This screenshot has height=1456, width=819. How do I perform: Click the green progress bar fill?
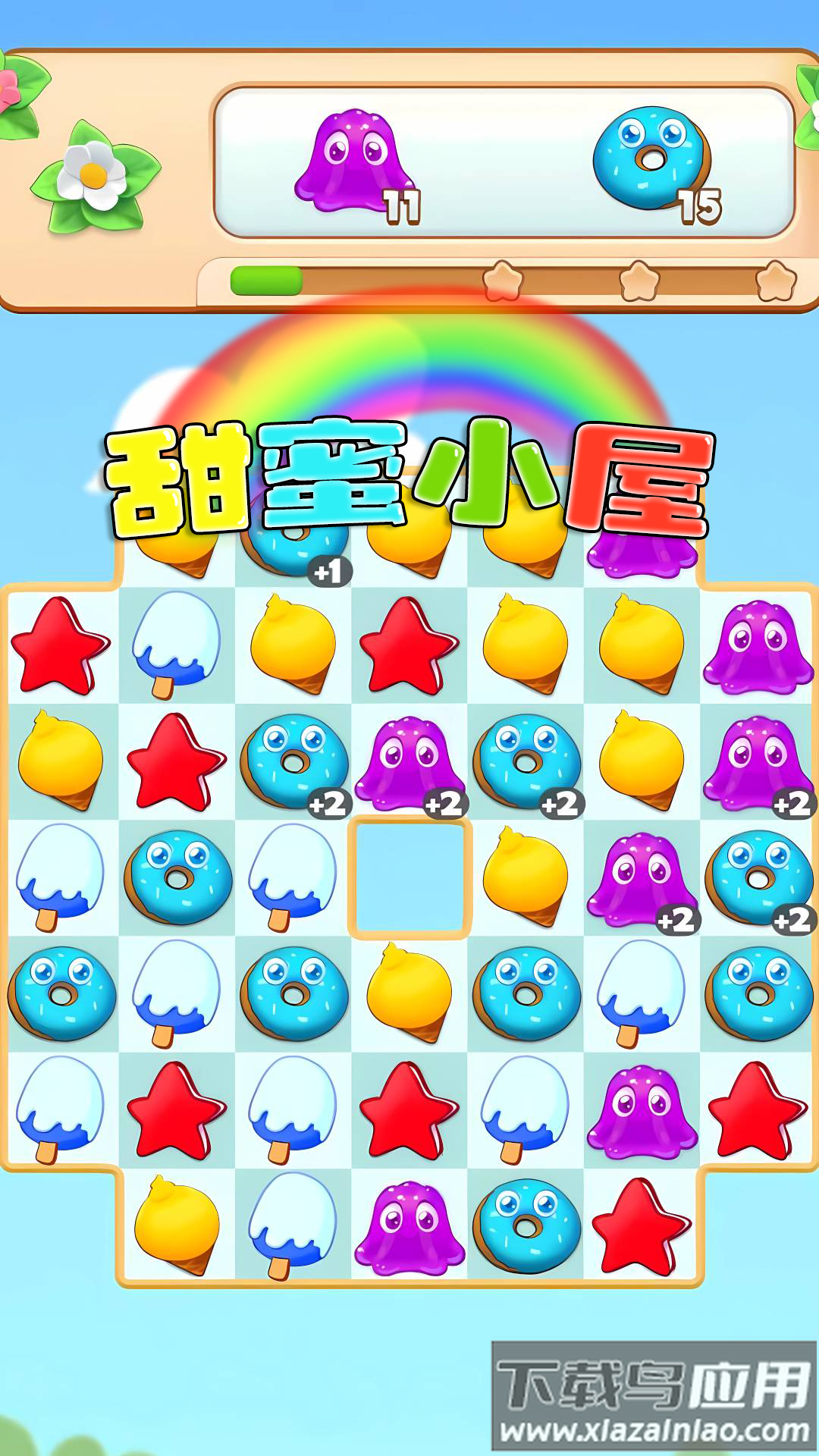(x=265, y=281)
